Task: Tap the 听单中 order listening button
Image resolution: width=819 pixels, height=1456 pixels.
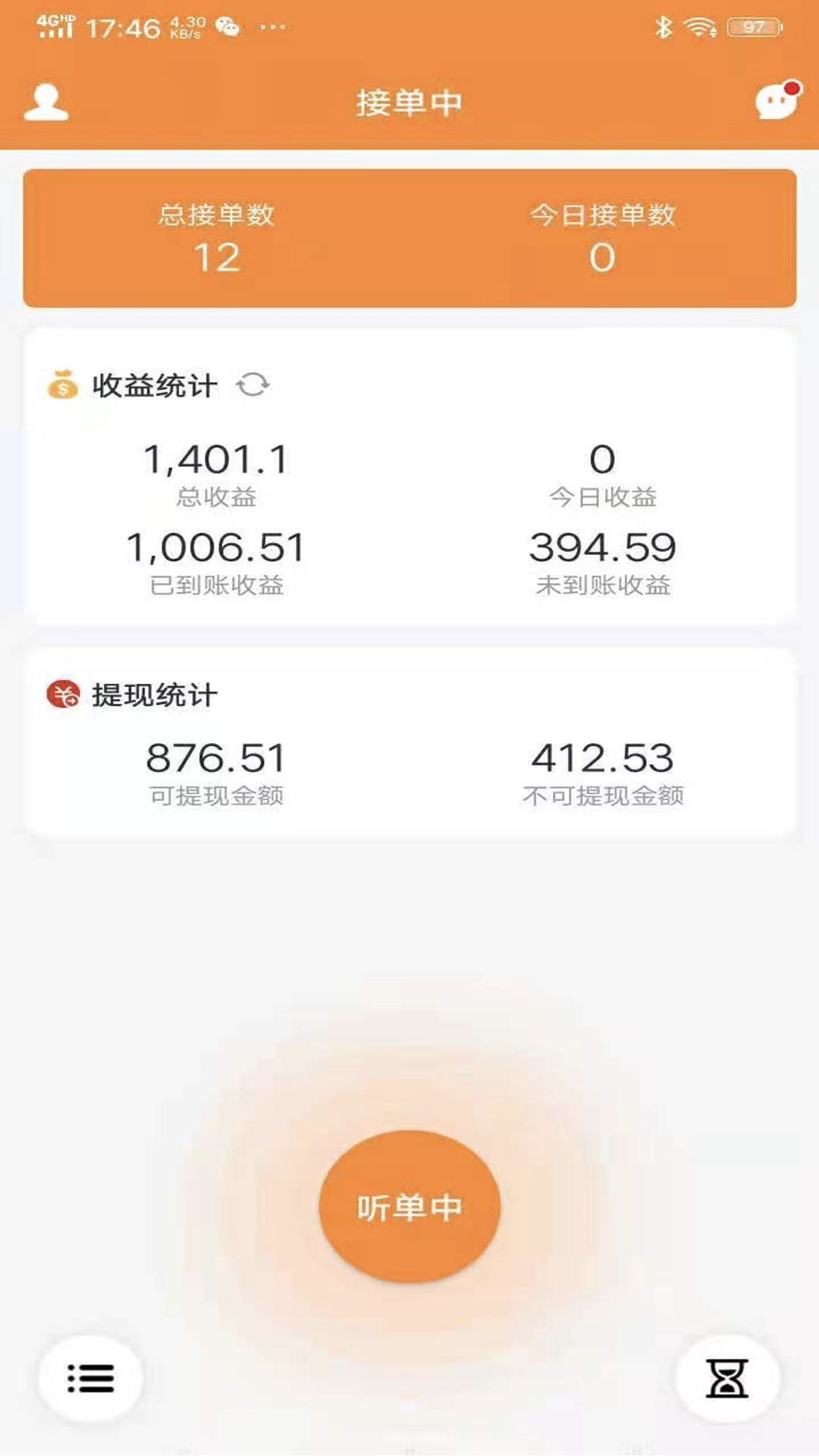Action: point(409,1207)
